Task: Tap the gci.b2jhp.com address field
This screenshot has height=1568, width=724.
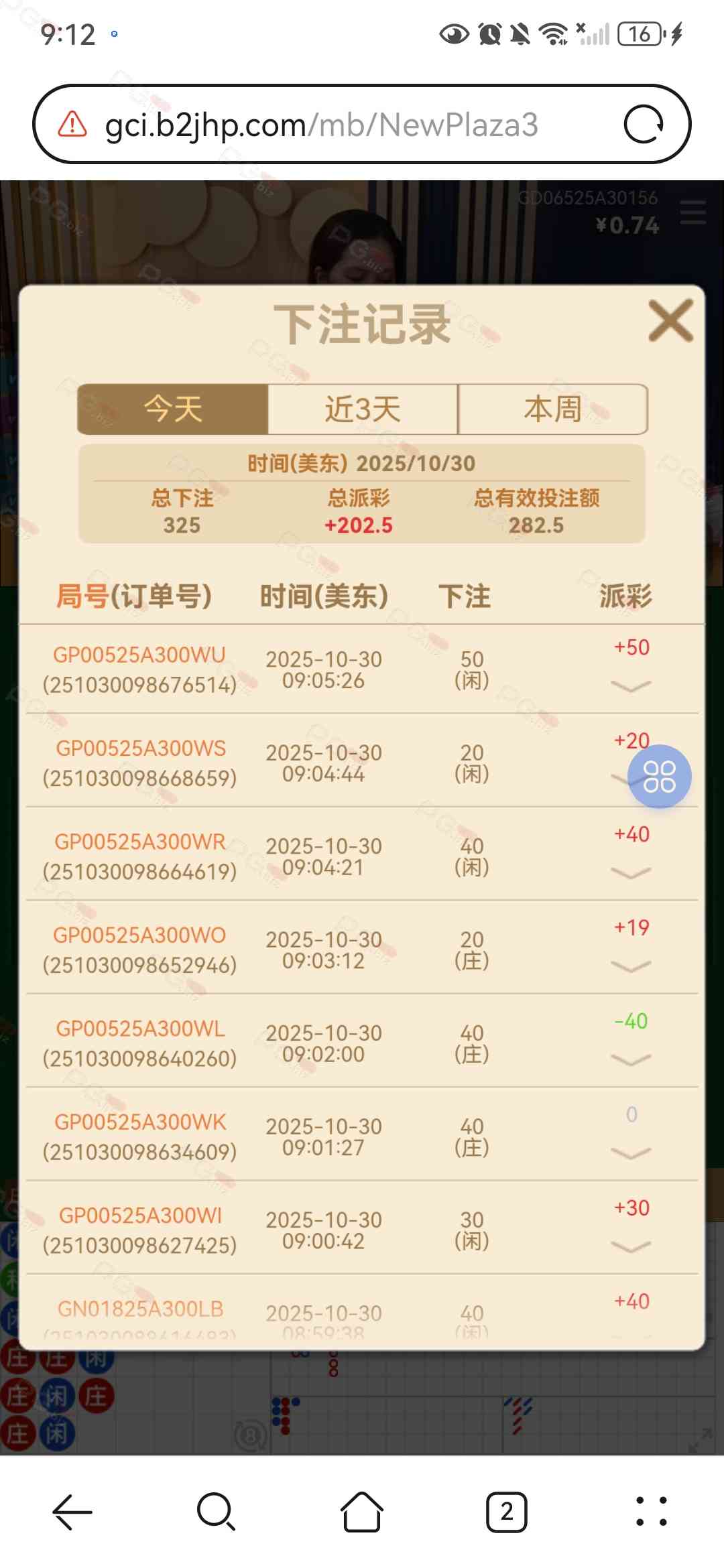Action: pos(322,125)
